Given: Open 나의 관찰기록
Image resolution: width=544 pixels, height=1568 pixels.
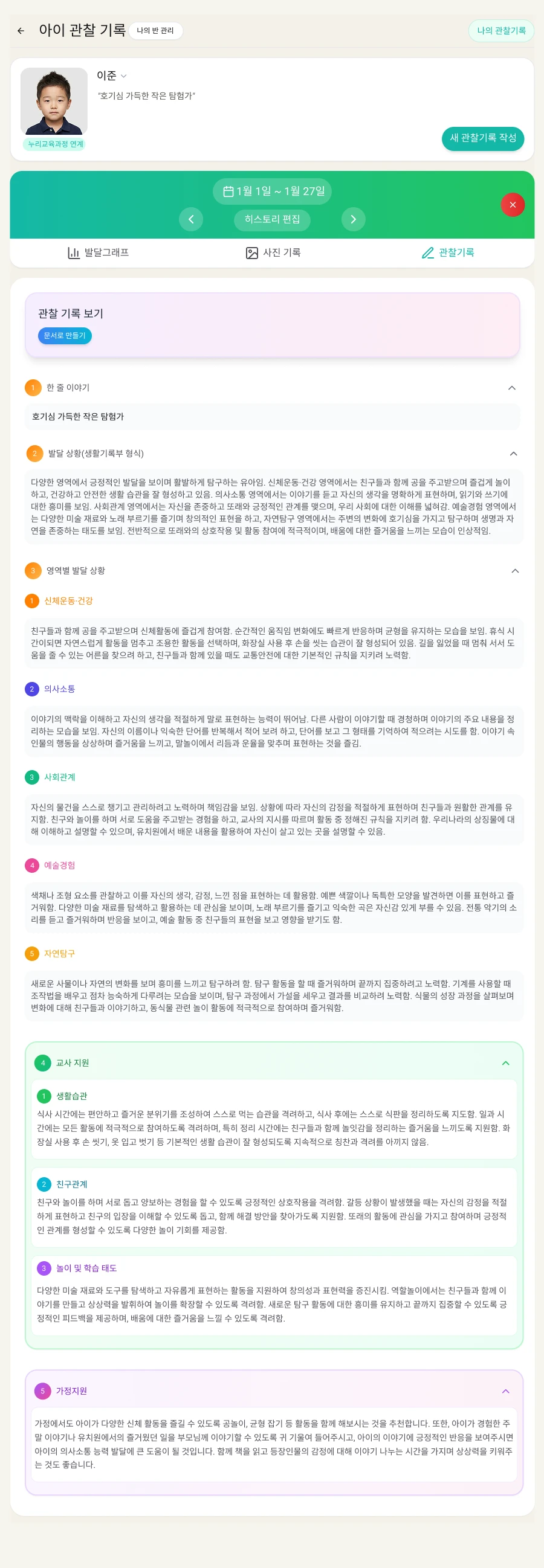Looking at the screenshot, I should coord(500,31).
